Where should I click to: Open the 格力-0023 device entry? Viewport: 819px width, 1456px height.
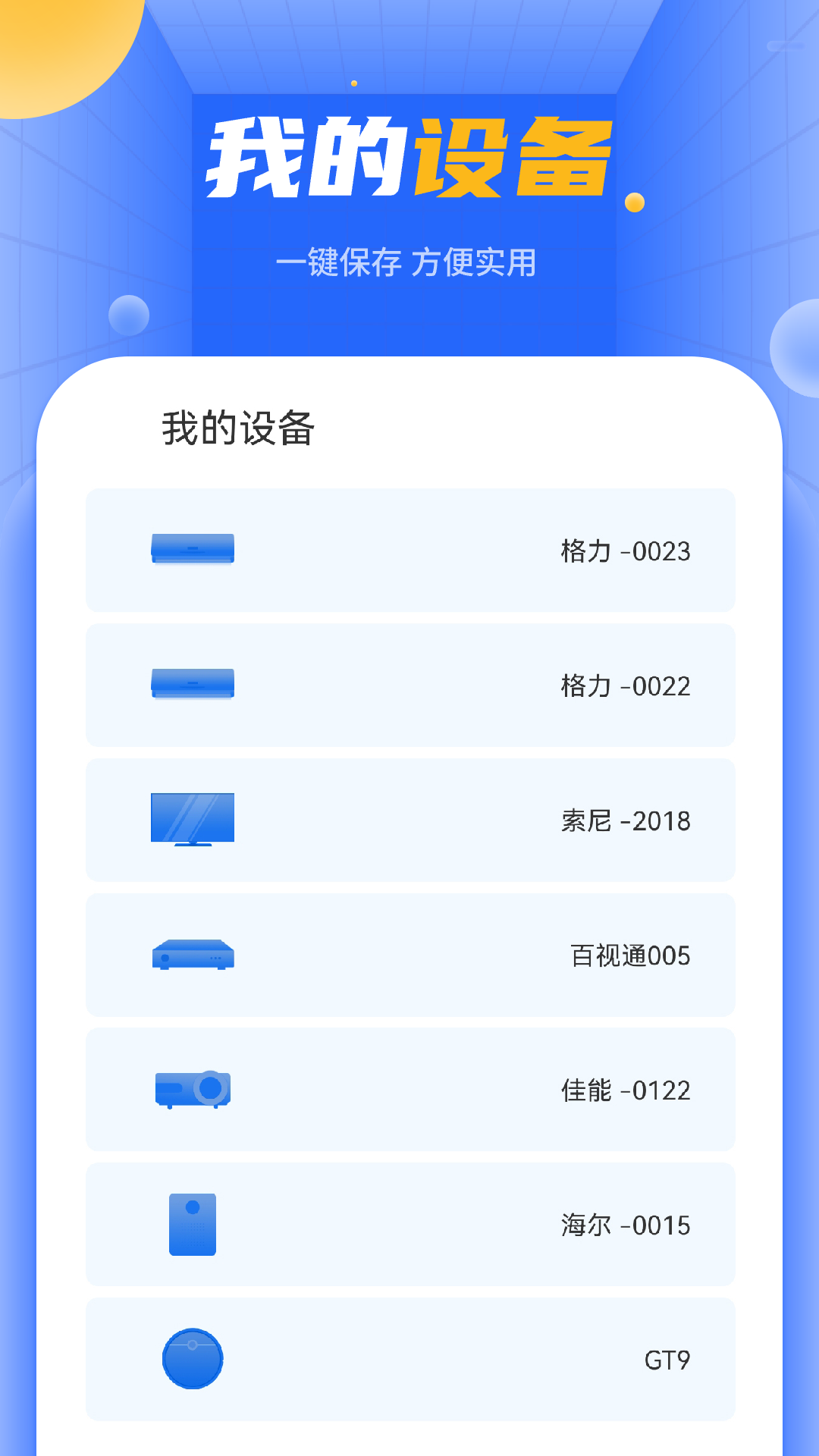coord(409,550)
